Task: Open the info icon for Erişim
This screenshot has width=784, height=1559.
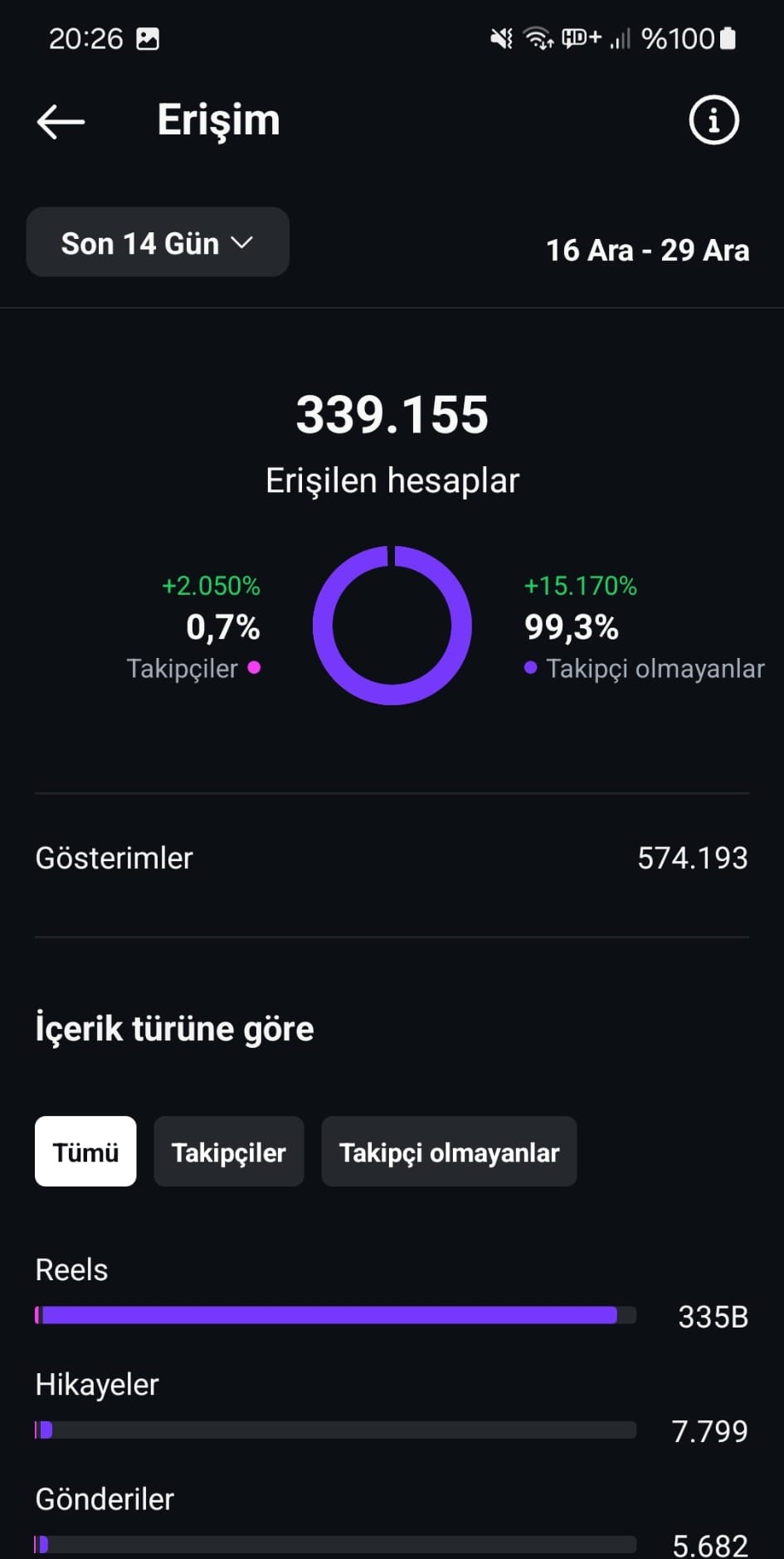Action: (x=713, y=120)
